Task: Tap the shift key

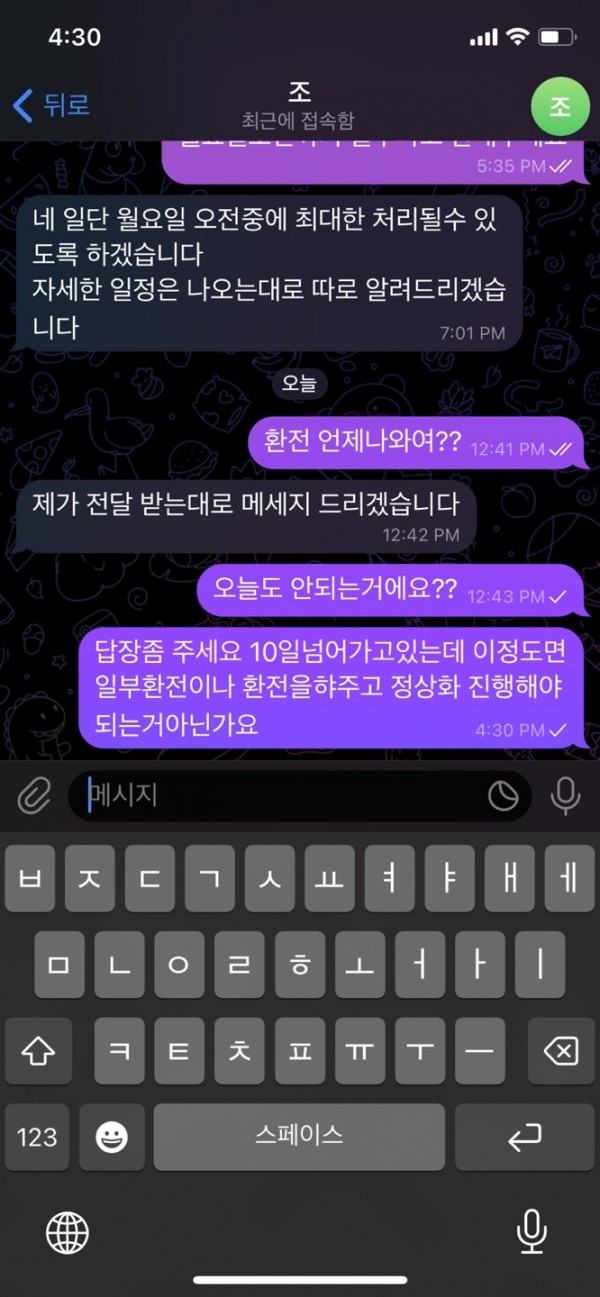Action: tap(38, 1051)
